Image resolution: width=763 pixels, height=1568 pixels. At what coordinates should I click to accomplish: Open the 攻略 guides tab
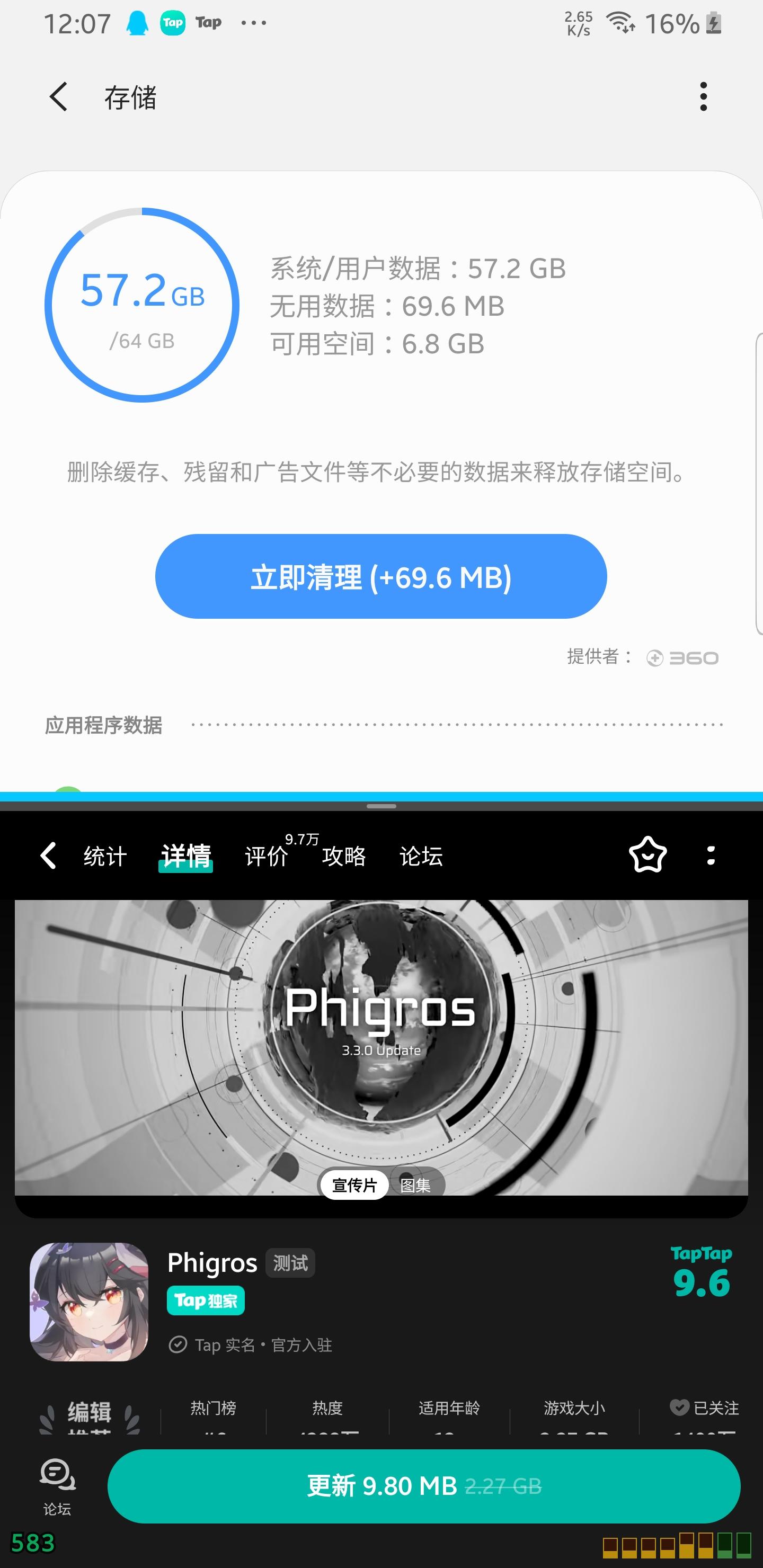point(343,857)
